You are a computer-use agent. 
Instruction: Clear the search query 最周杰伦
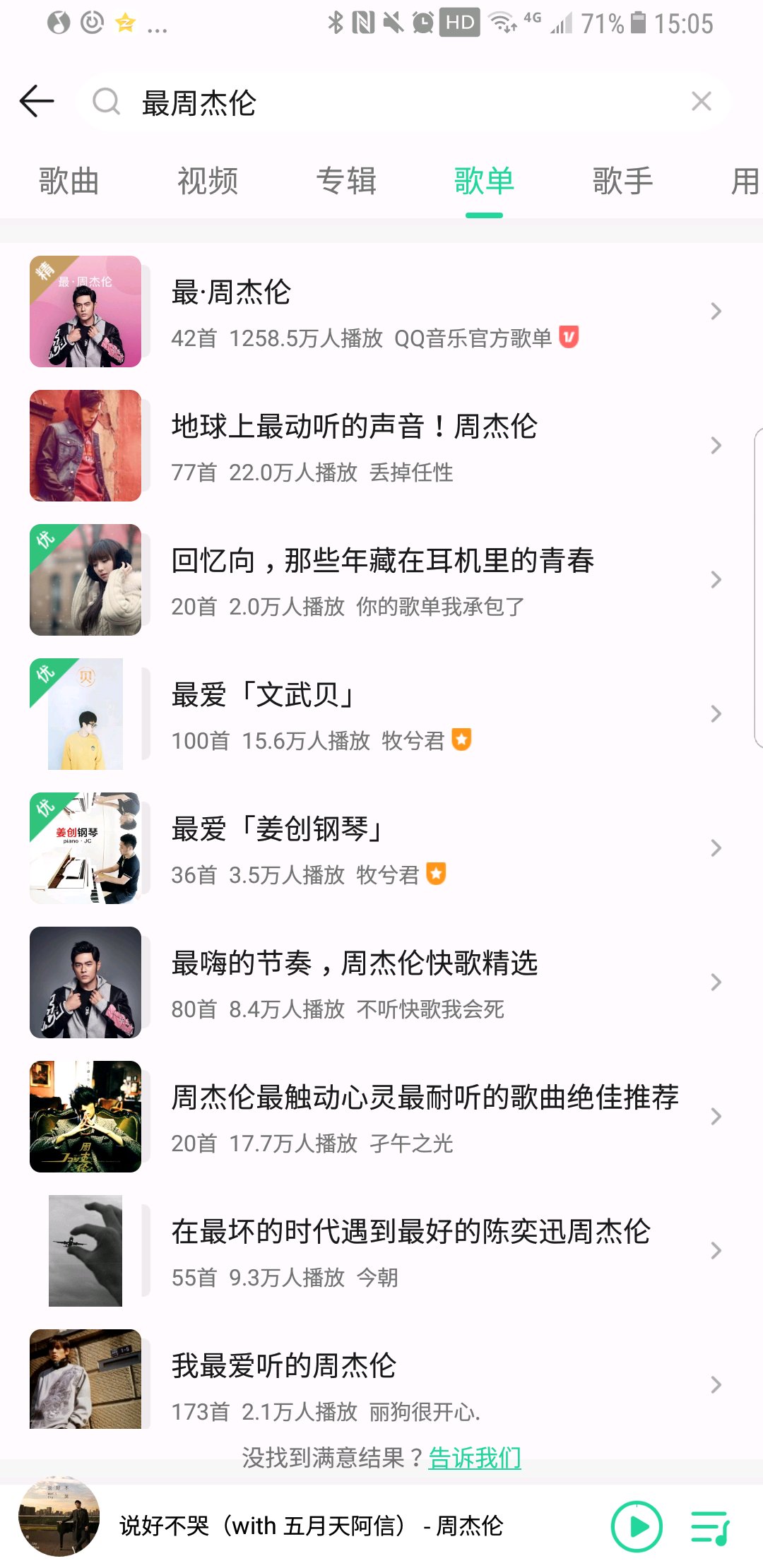[x=701, y=102]
